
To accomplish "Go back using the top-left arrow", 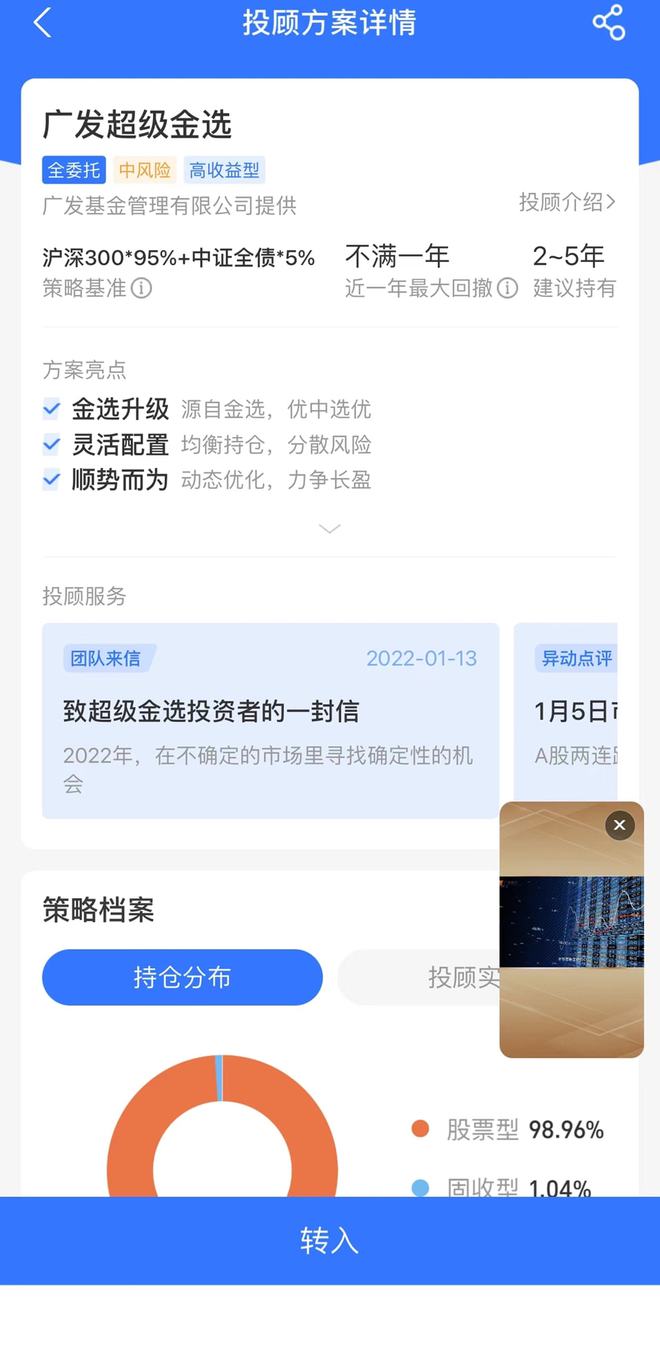I will (42, 23).
